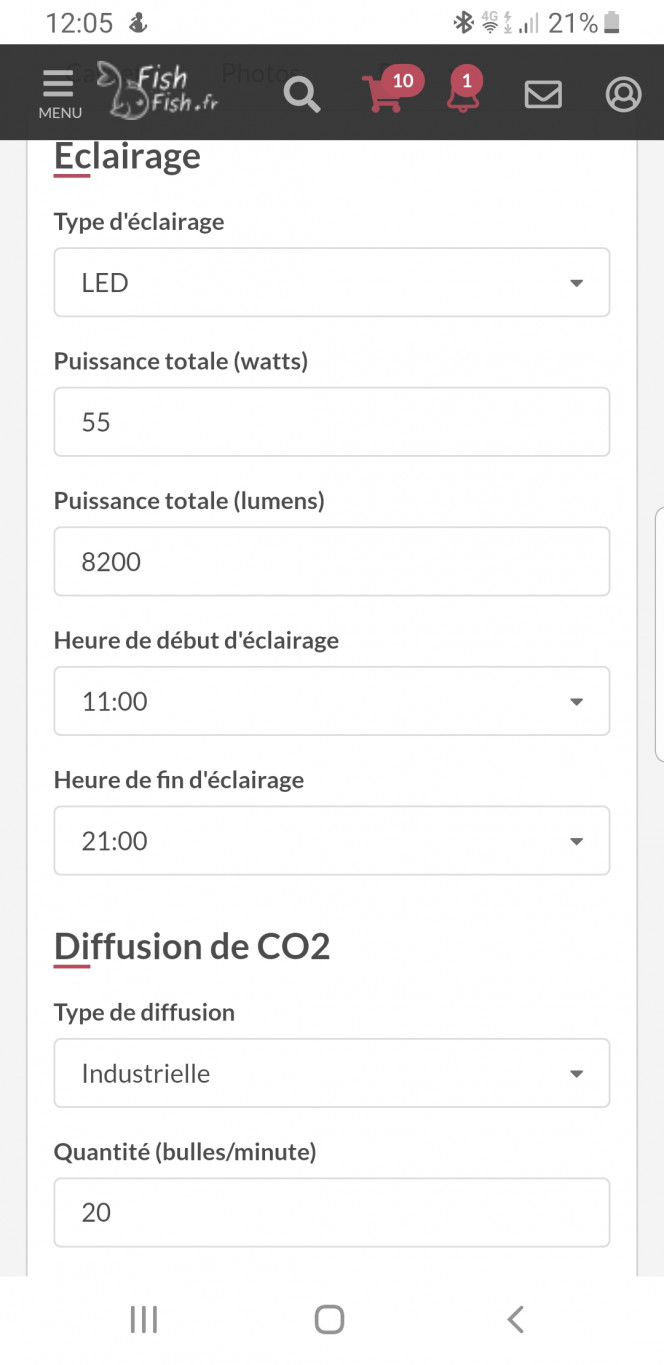Expand the Type de diffusion dropdown
This screenshot has height=1365, width=664.
point(332,1073)
